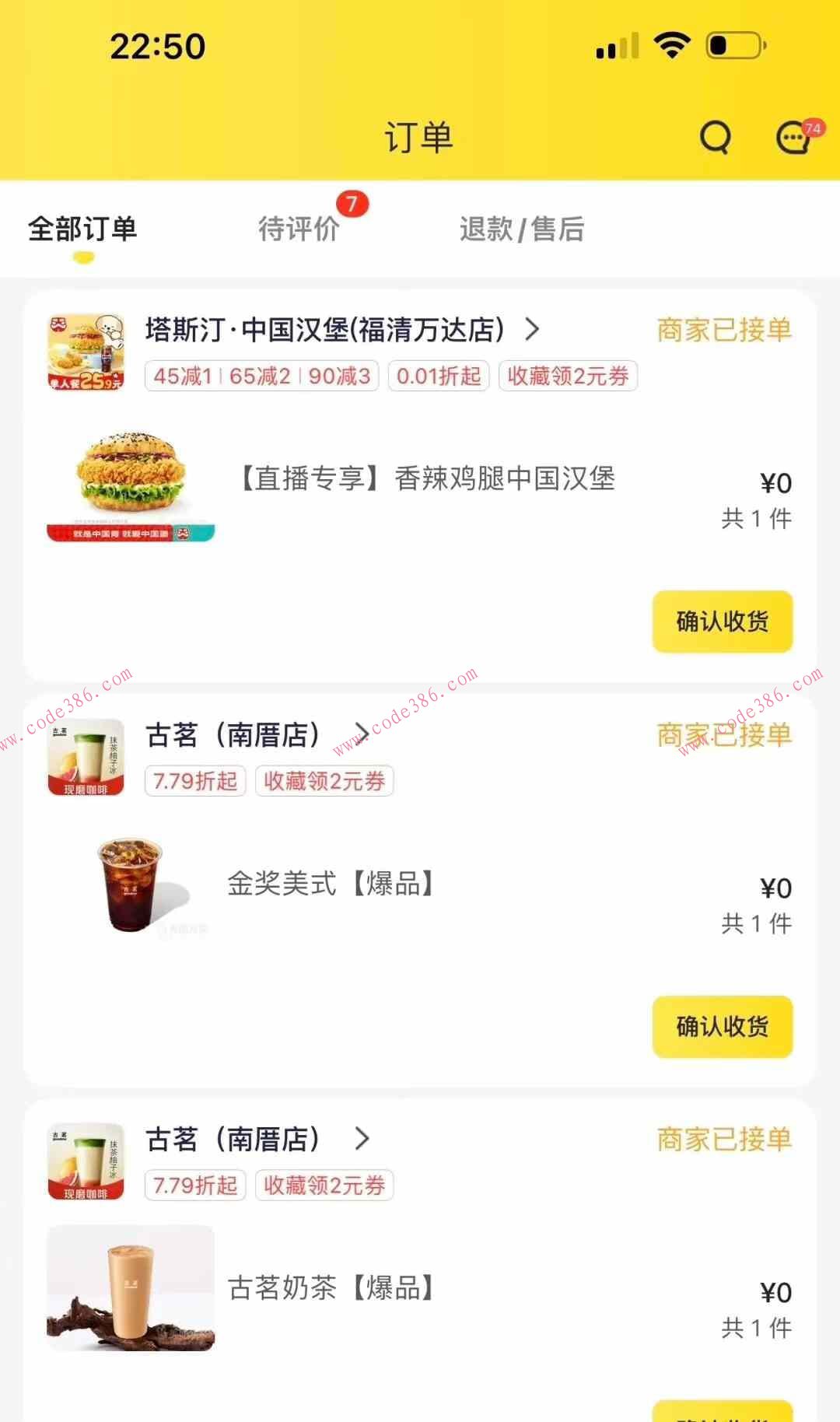The height and width of the screenshot is (1422, 840).
Task: Enable the 收藏领2元券 coupon for 塔斯汀
Action: [569, 376]
